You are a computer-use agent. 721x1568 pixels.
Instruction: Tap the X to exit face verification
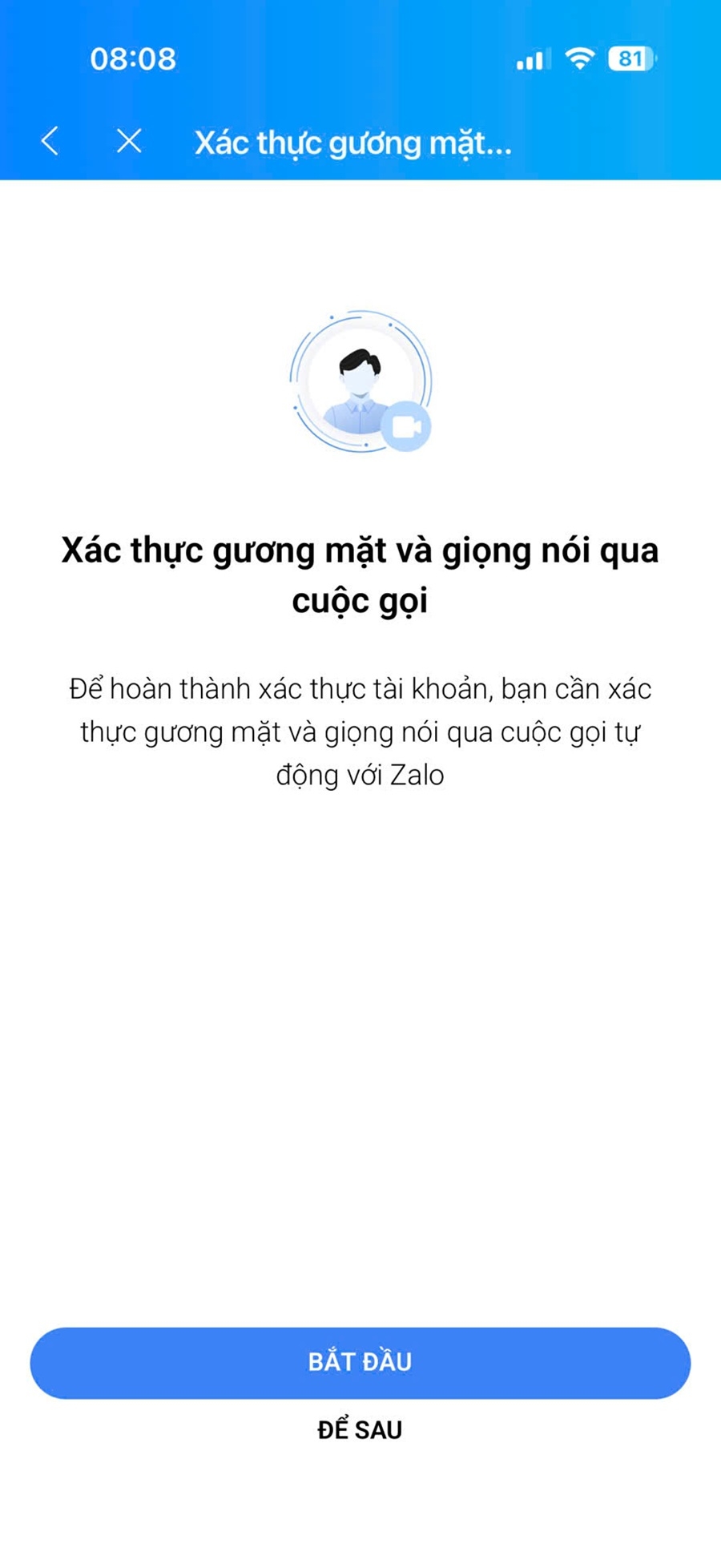[129, 142]
